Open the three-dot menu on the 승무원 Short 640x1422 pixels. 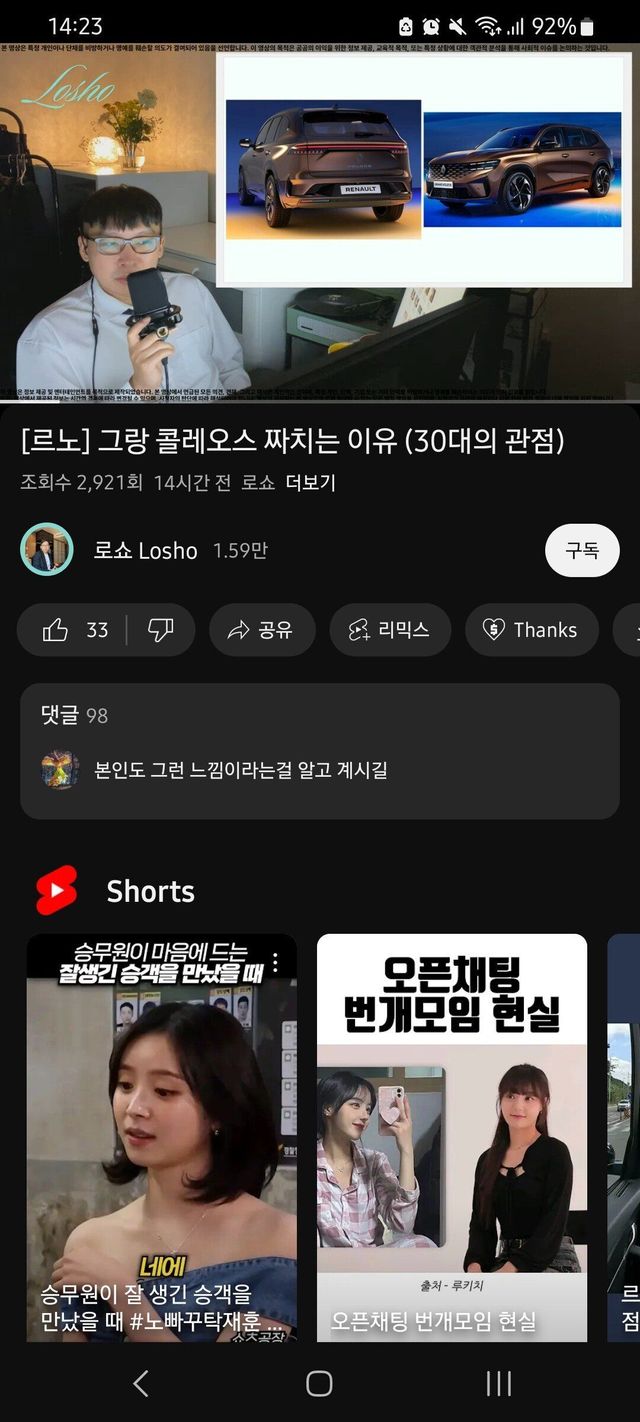(276, 963)
